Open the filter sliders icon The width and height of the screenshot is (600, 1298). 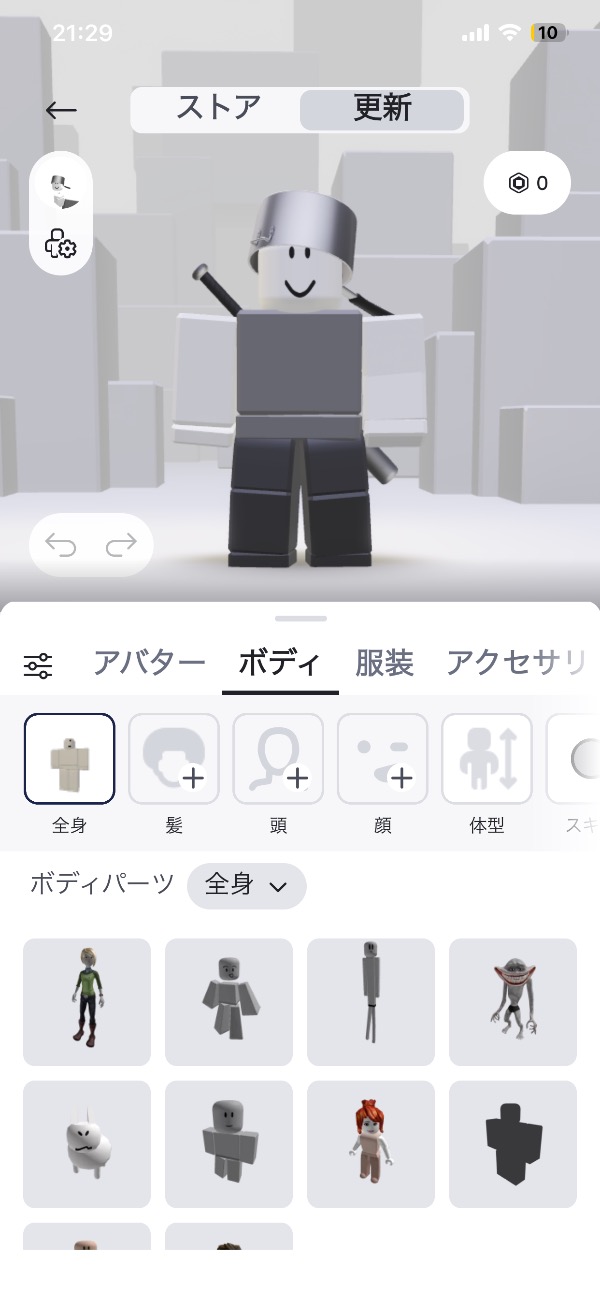pos(38,664)
